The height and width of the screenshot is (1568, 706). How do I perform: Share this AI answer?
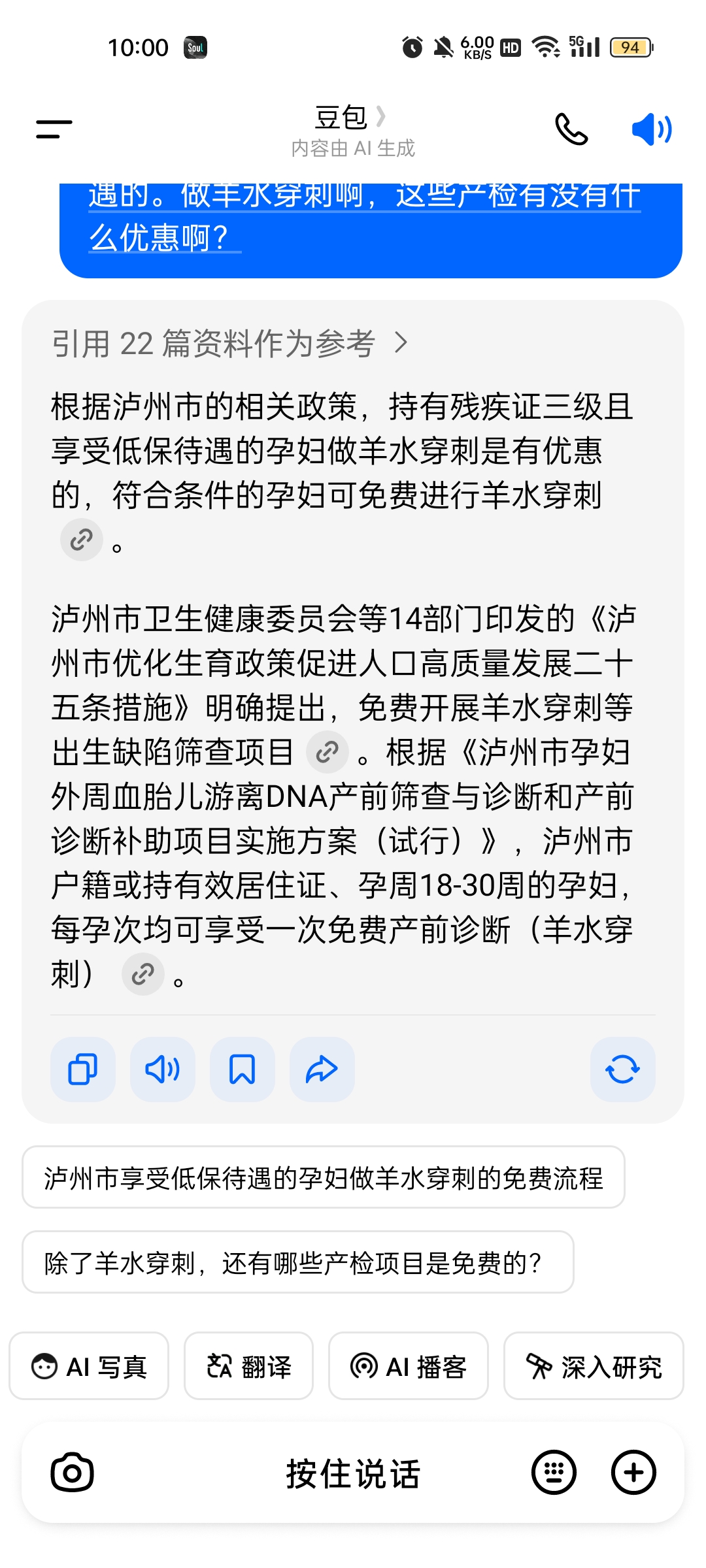[322, 1070]
